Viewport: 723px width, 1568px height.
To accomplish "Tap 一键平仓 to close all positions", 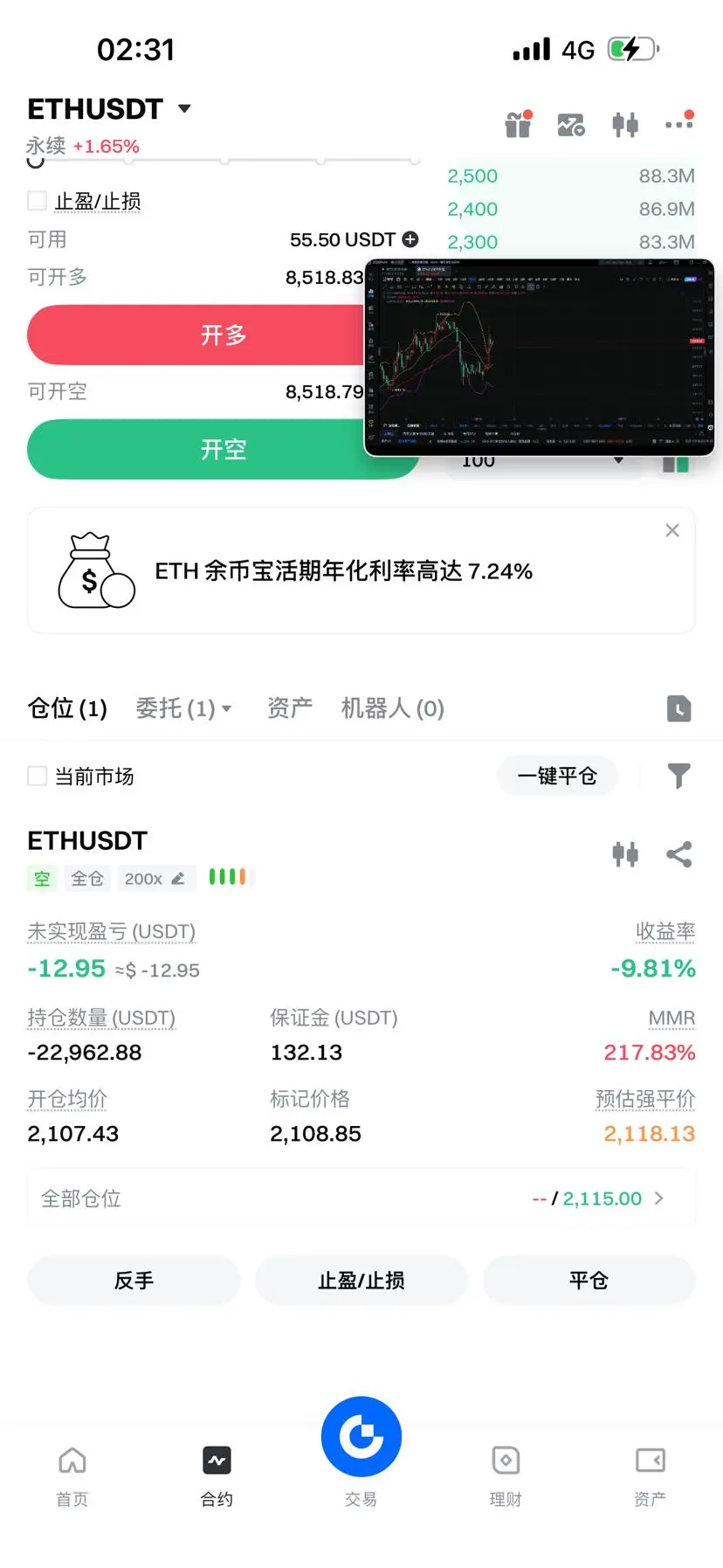I will [x=557, y=776].
